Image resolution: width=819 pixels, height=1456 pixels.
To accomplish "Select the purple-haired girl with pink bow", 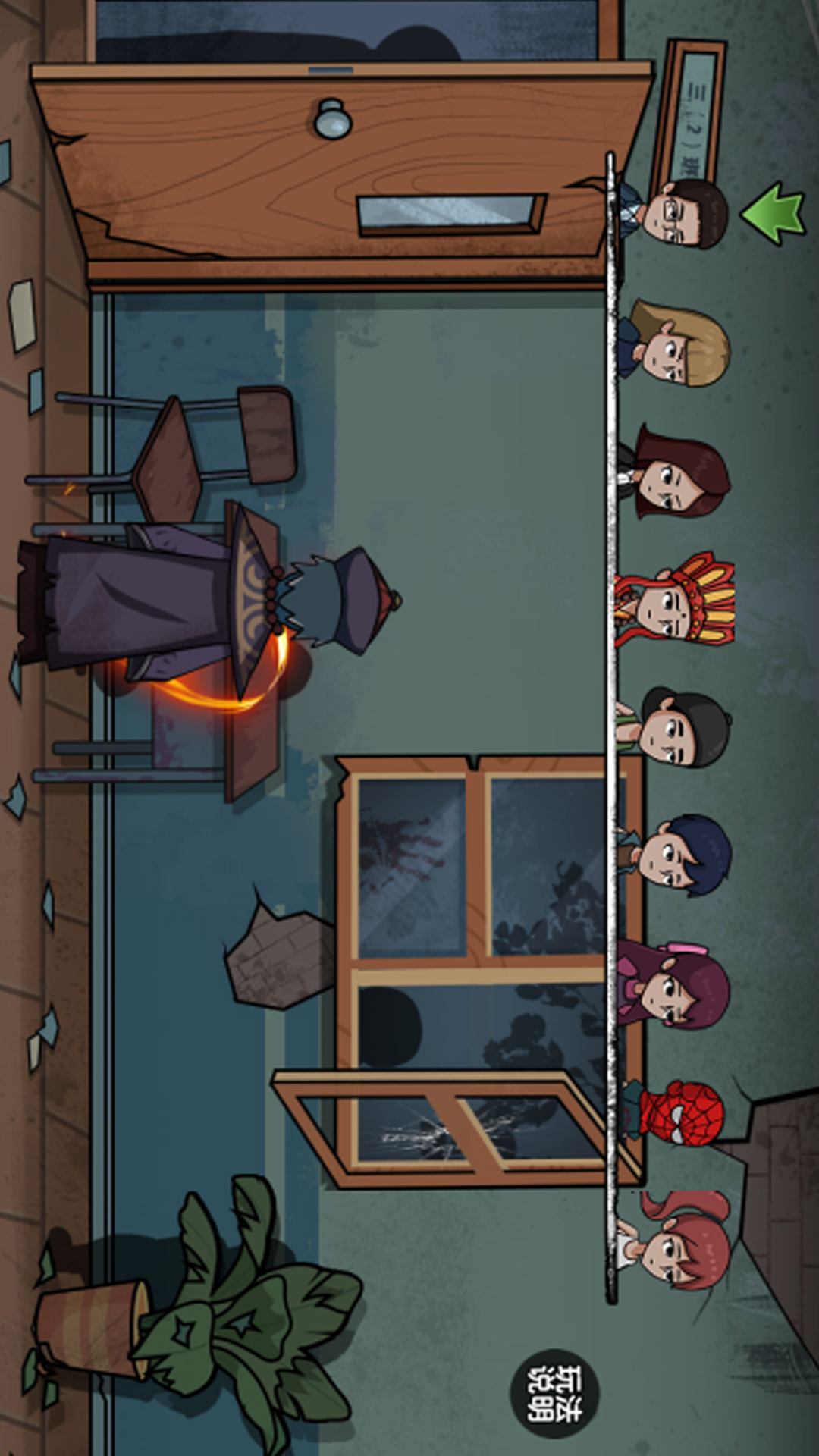I will point(673,984).
